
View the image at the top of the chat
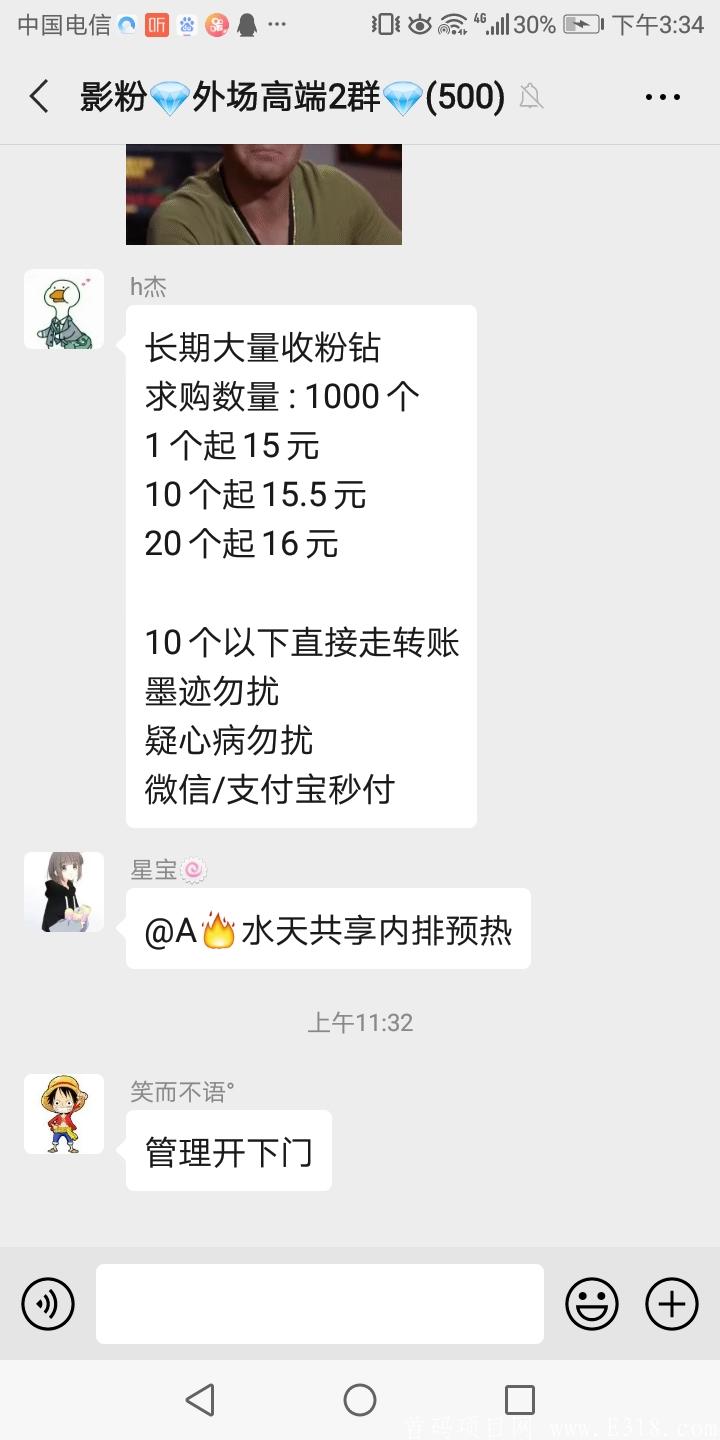click(x=262, y=195)
